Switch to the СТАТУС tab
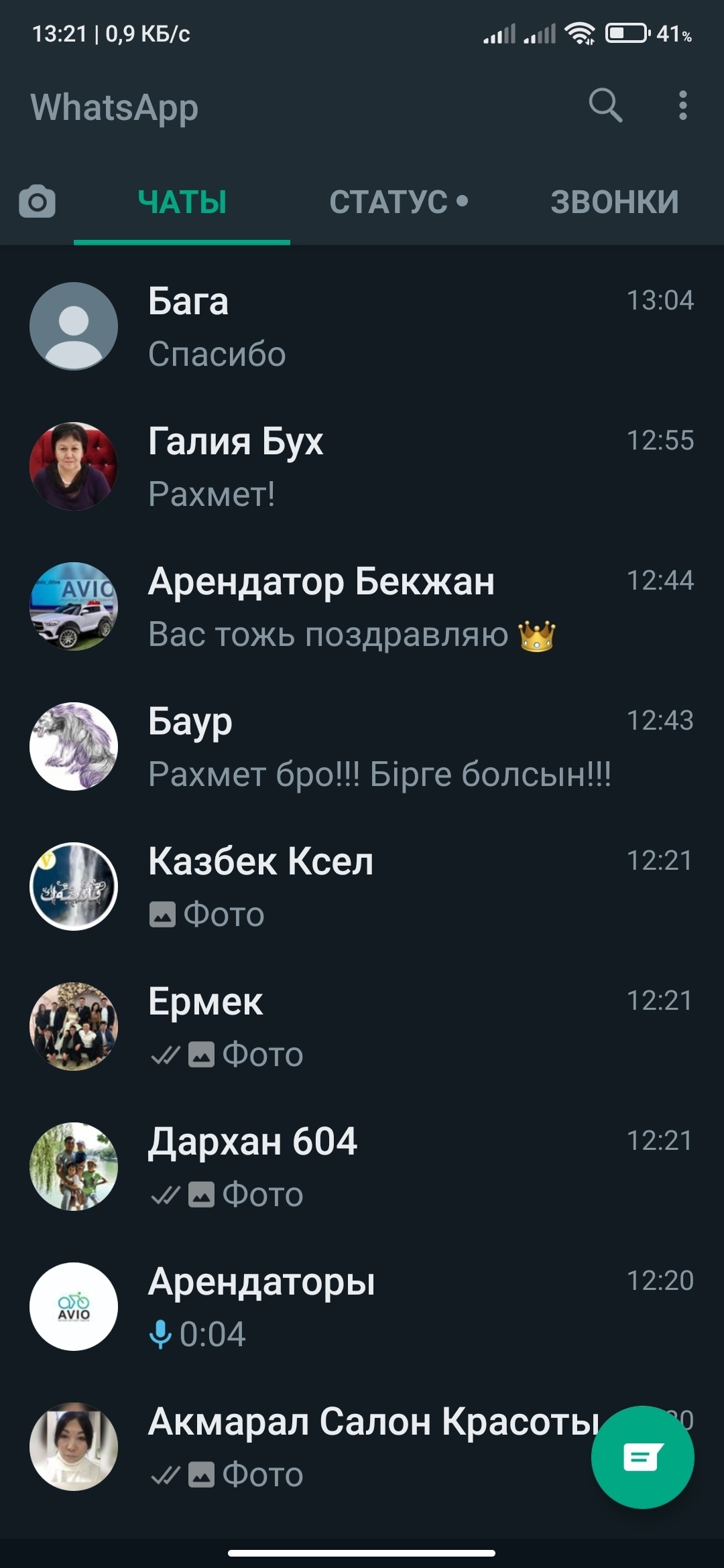 (x=398, y=202)
